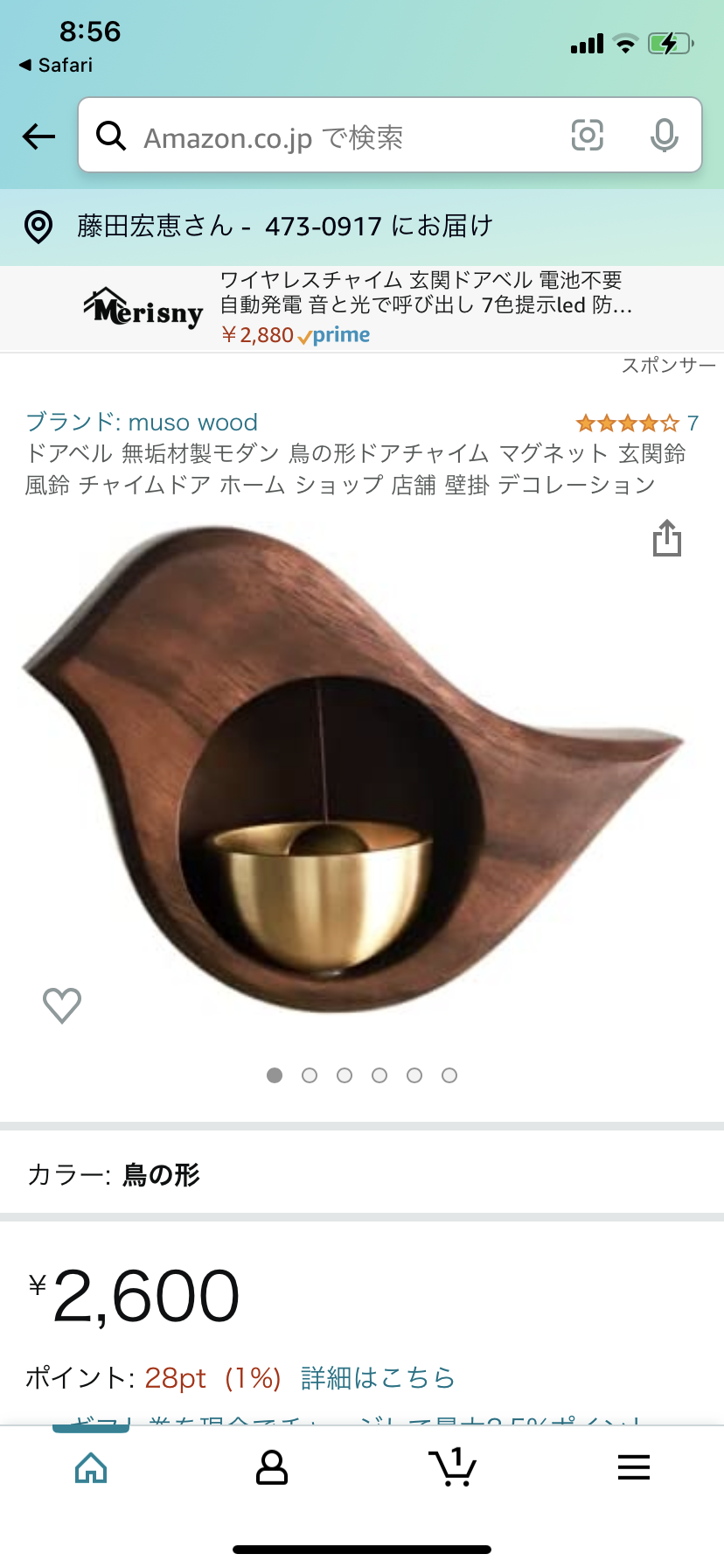724x1568 pixels.
Task: Open camera scan search icon
Action: pos(588,136)
